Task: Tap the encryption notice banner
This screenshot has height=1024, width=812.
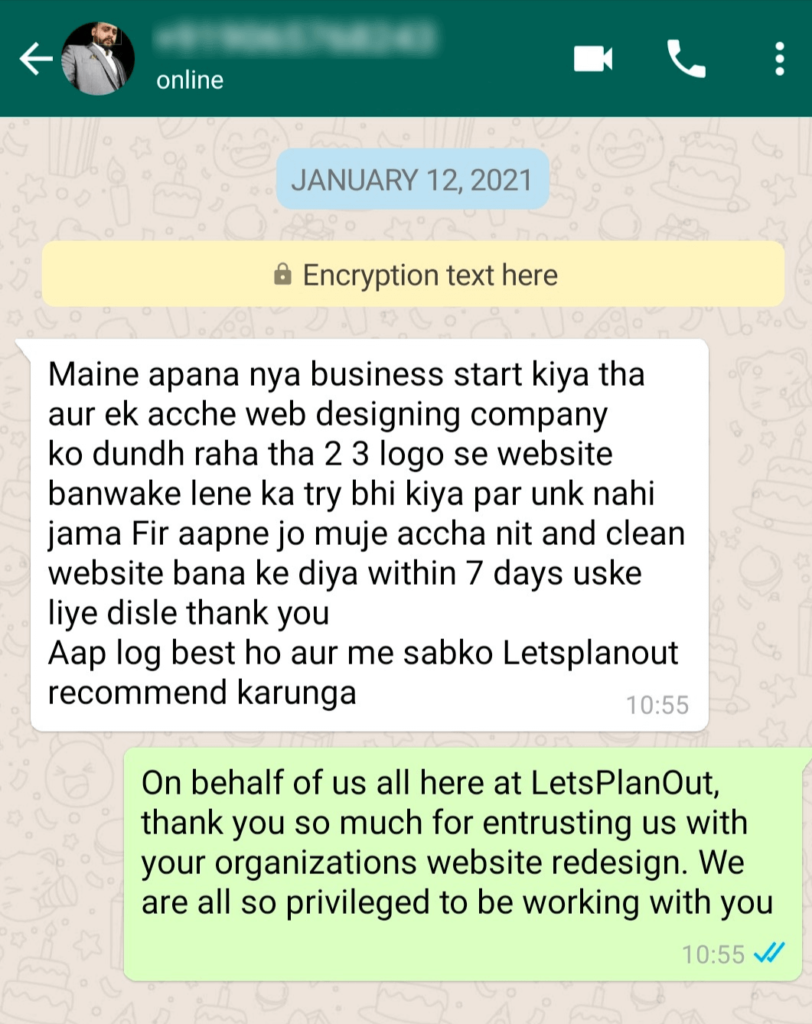Action: tap(413, 274)
